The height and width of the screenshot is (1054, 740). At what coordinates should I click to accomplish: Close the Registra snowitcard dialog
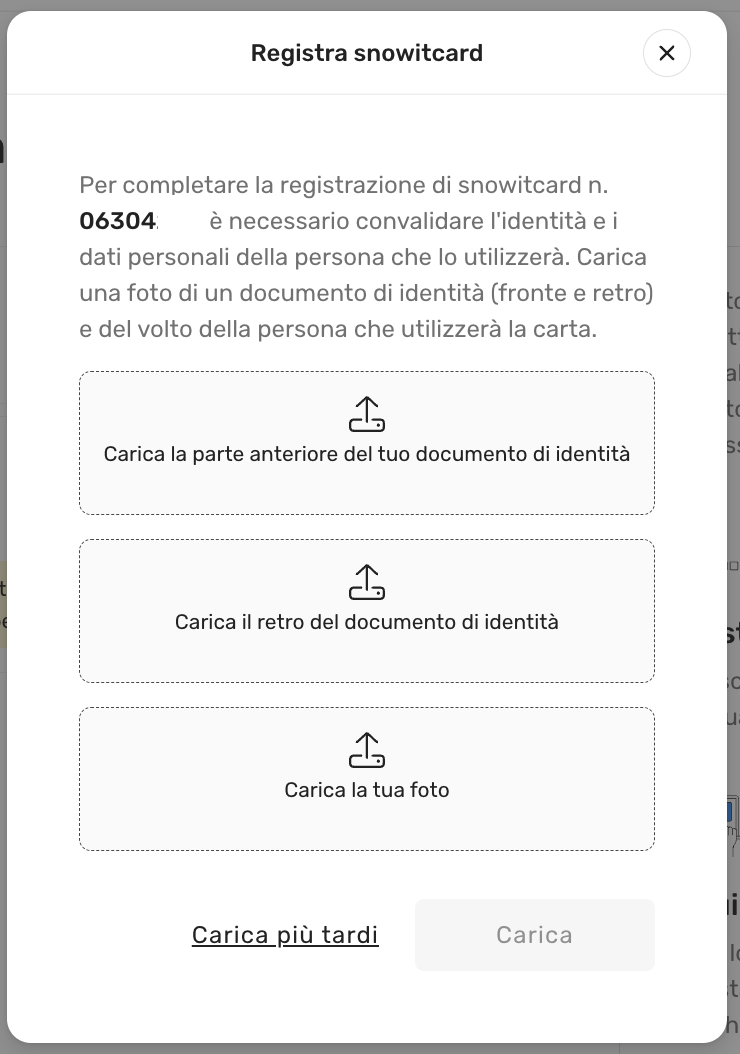(667, 53)
